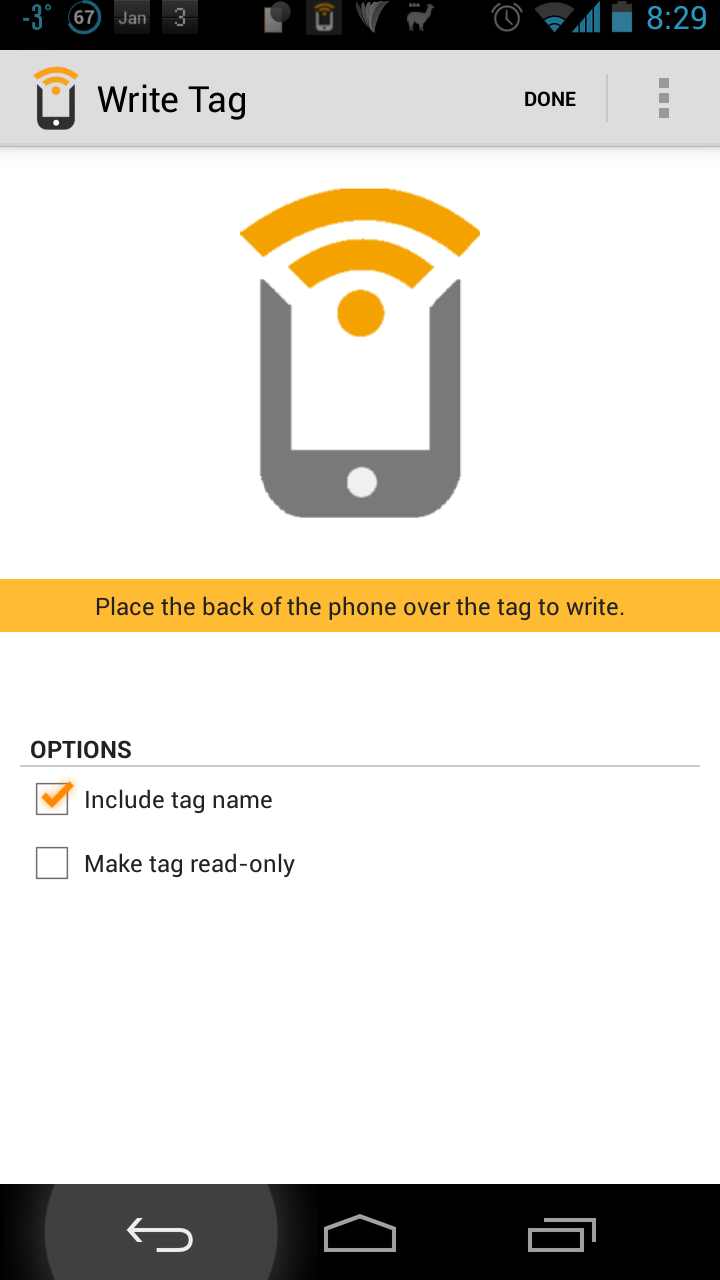The width and height of the screenshot is (720, 1280).
Task: Open the overflow menu
Action: coord(664,99)
